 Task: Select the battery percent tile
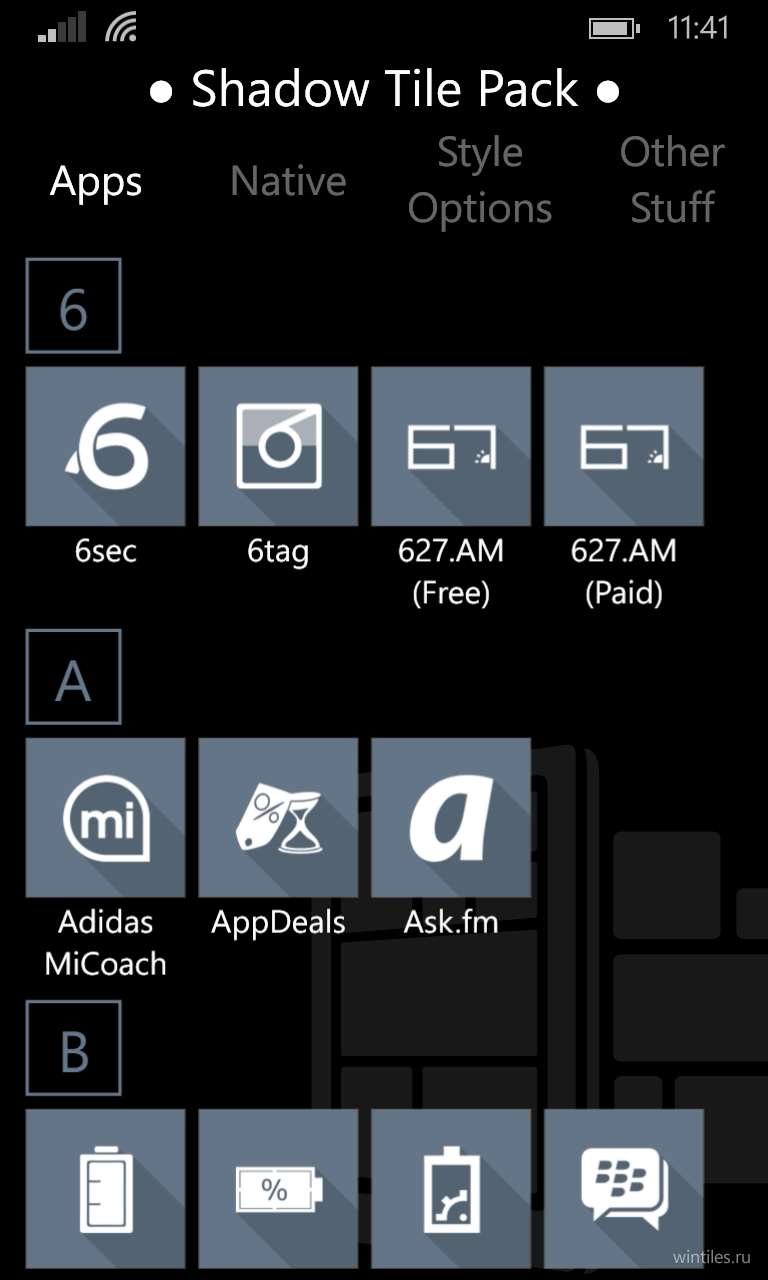[x=278, y=1188]
